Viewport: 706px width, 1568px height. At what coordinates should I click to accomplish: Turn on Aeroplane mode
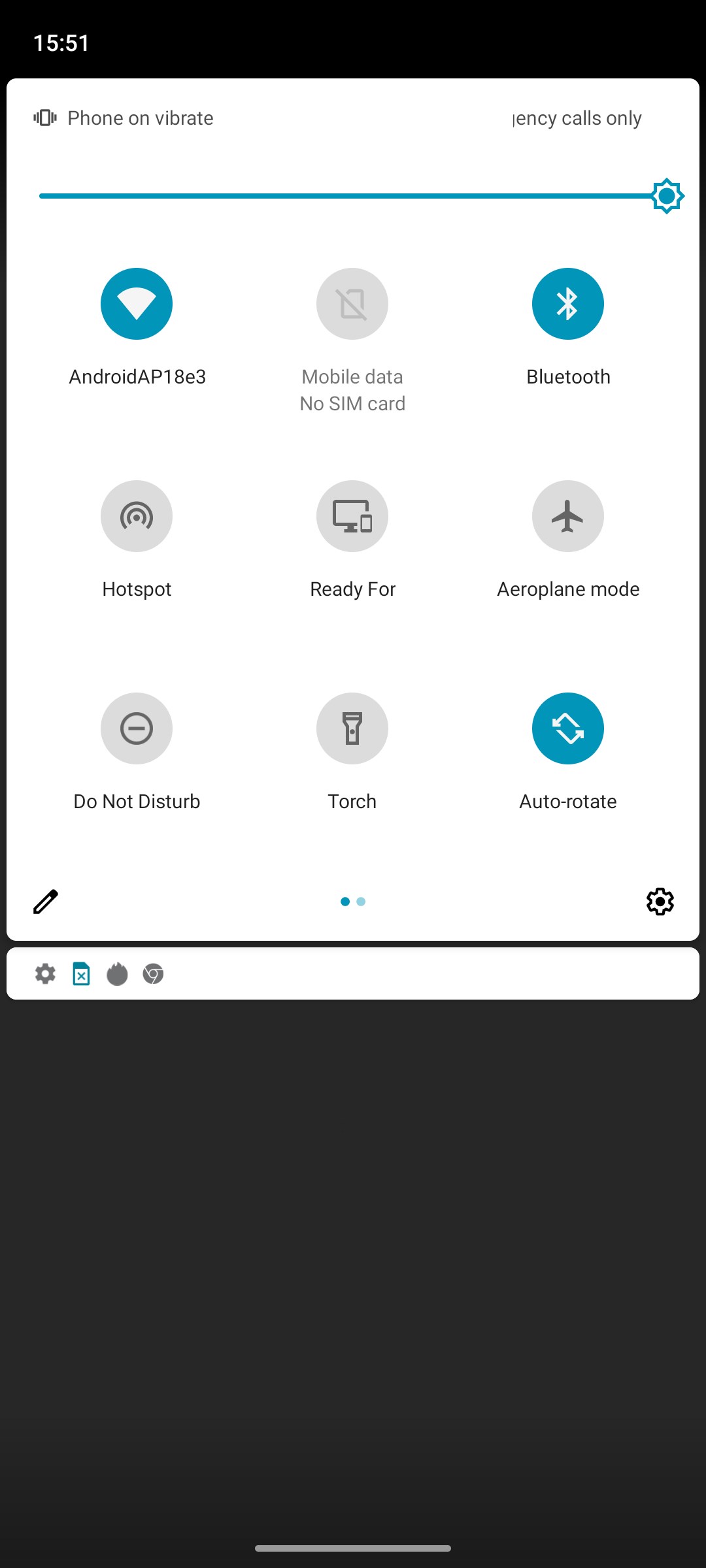[x=567, y=516]
